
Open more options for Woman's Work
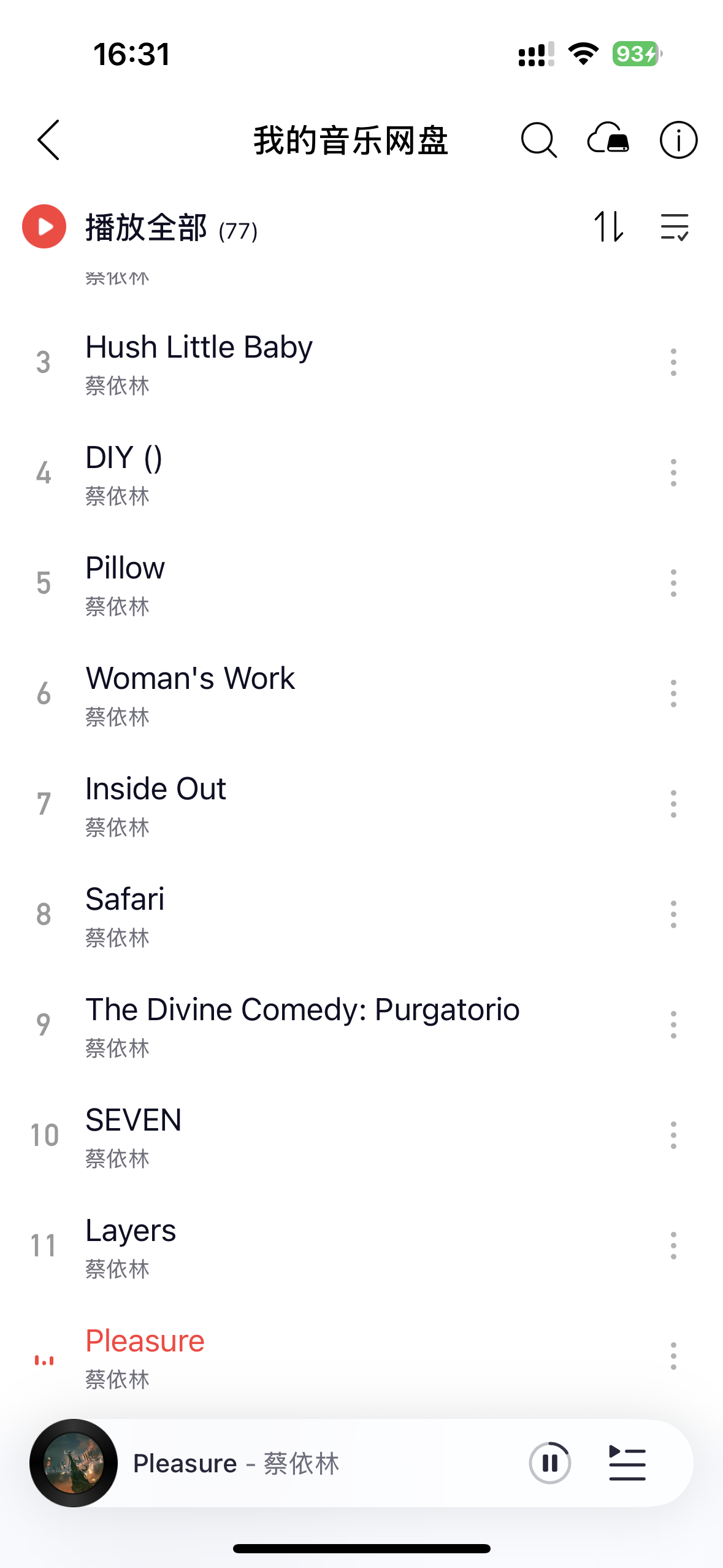pos(673,694)
